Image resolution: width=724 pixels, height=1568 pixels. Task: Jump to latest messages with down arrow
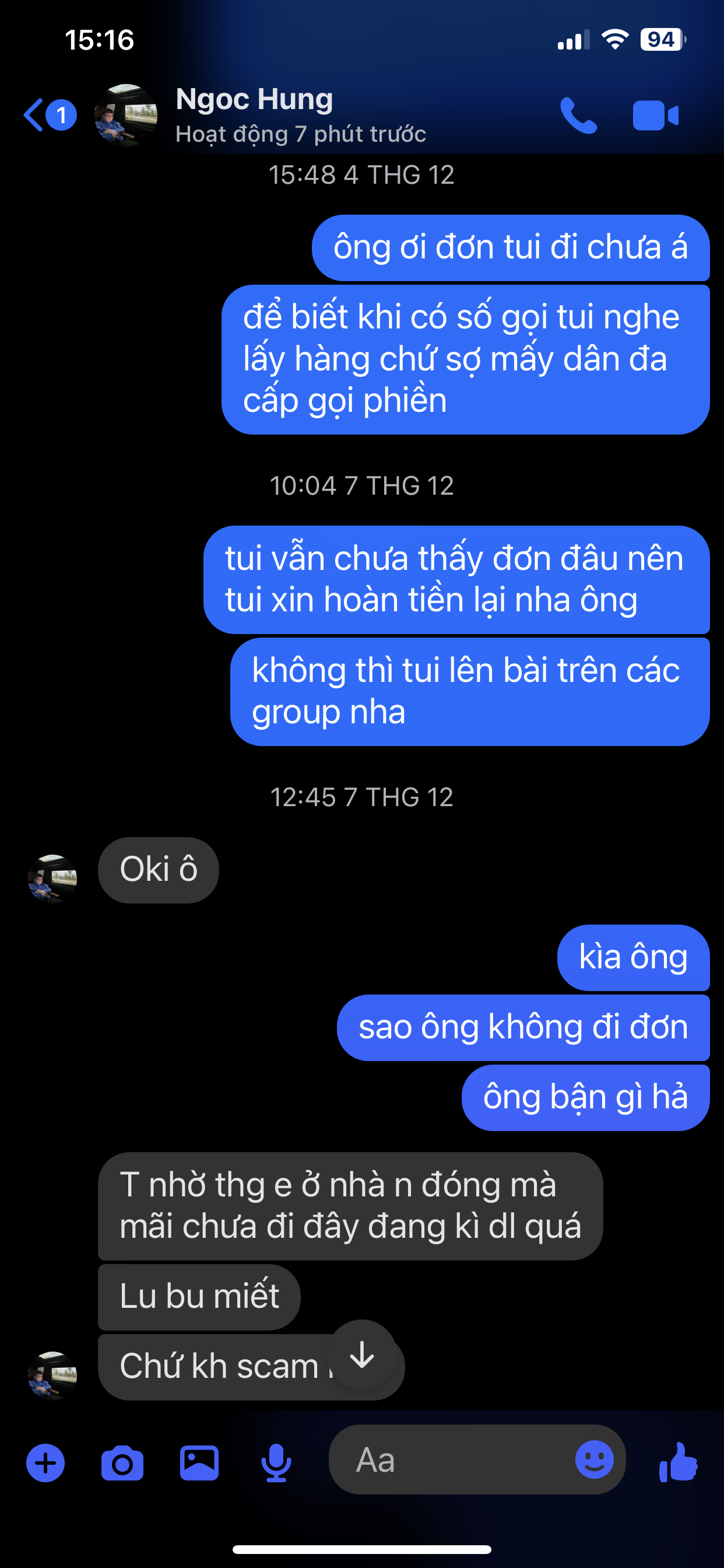[x=362, y=1355]
